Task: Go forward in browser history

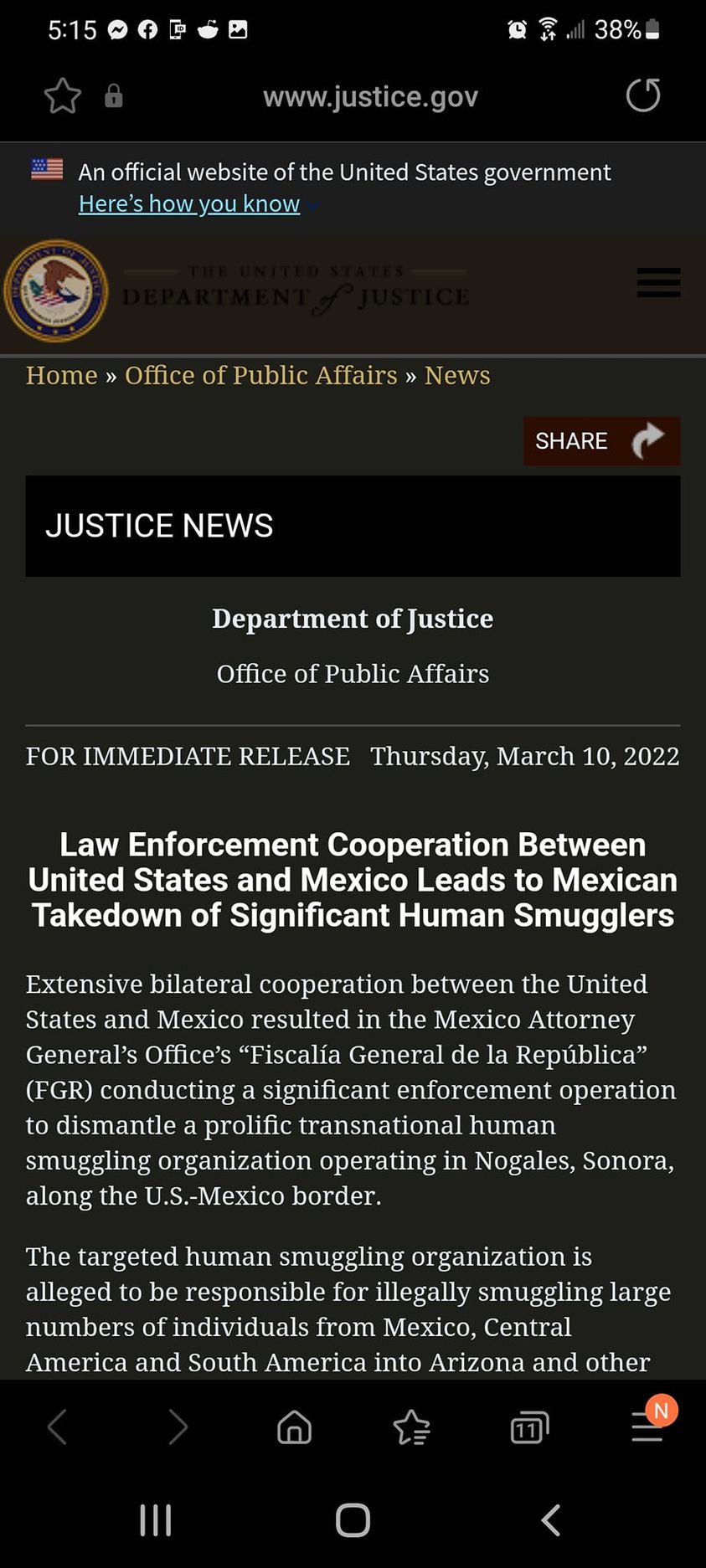Action: point(178,1427)
